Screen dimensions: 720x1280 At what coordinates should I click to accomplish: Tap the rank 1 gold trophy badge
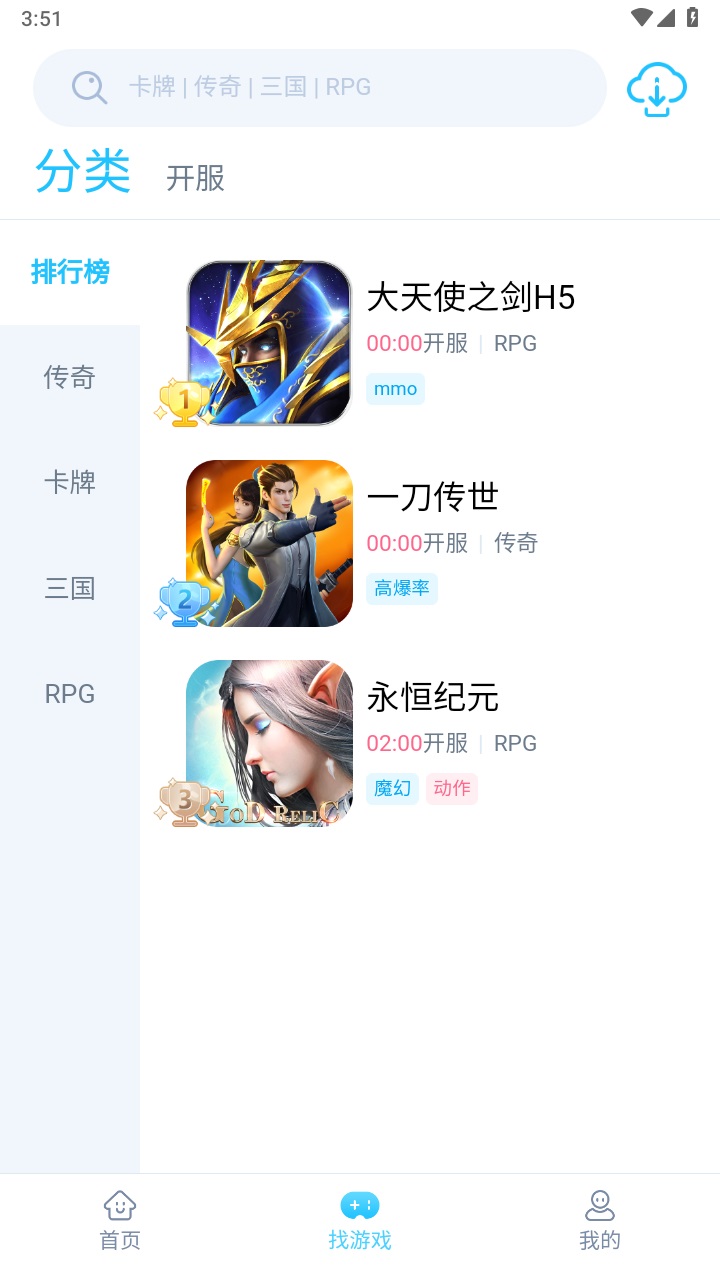pyautogui.click(x=182, y=400)
